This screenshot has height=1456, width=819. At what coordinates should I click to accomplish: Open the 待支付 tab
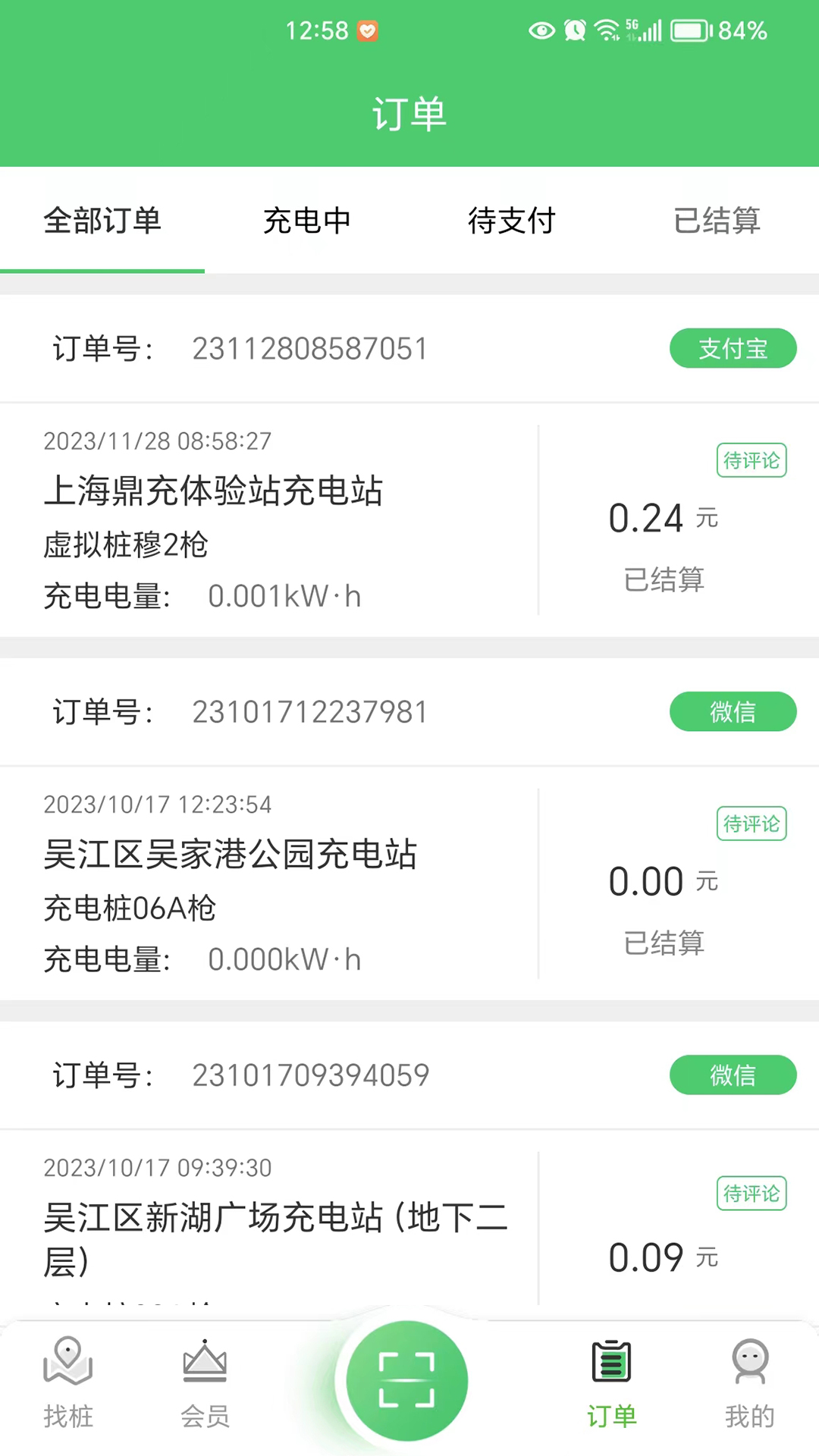coord(512,221)
